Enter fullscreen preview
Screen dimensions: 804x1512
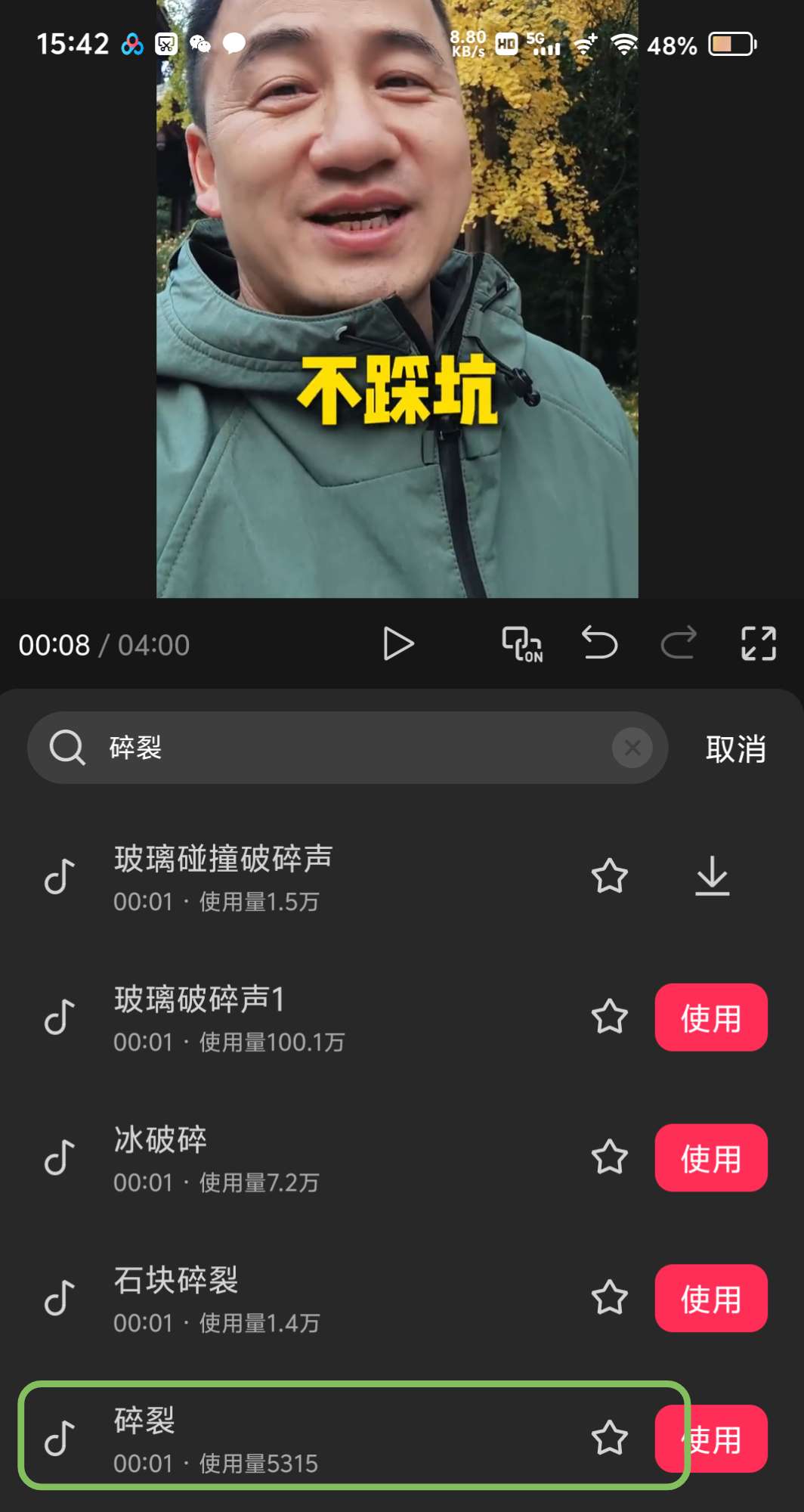[758, 644]
